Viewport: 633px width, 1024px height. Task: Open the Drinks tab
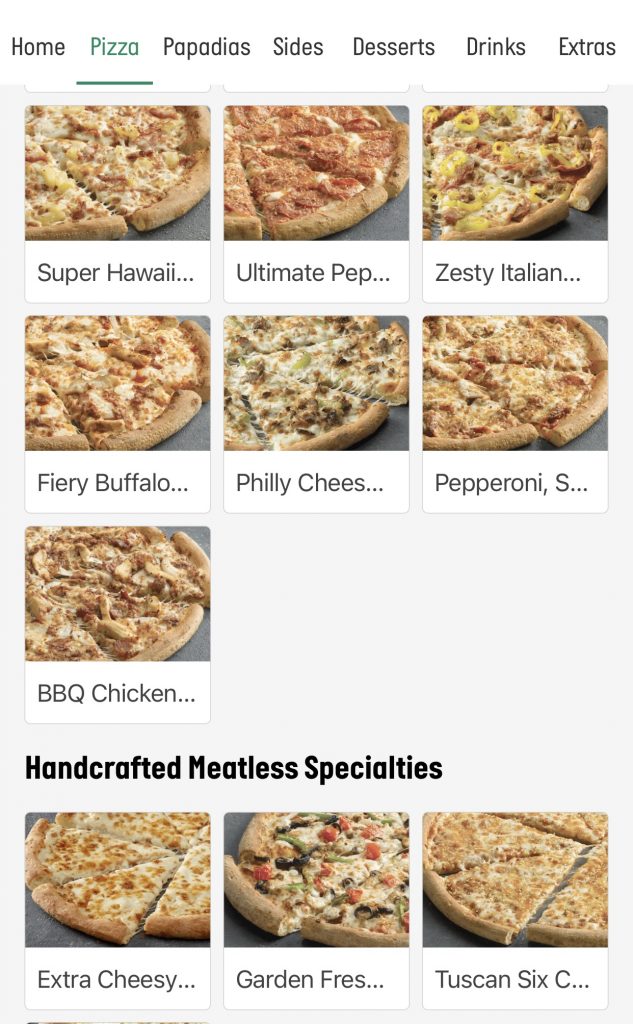495,47
